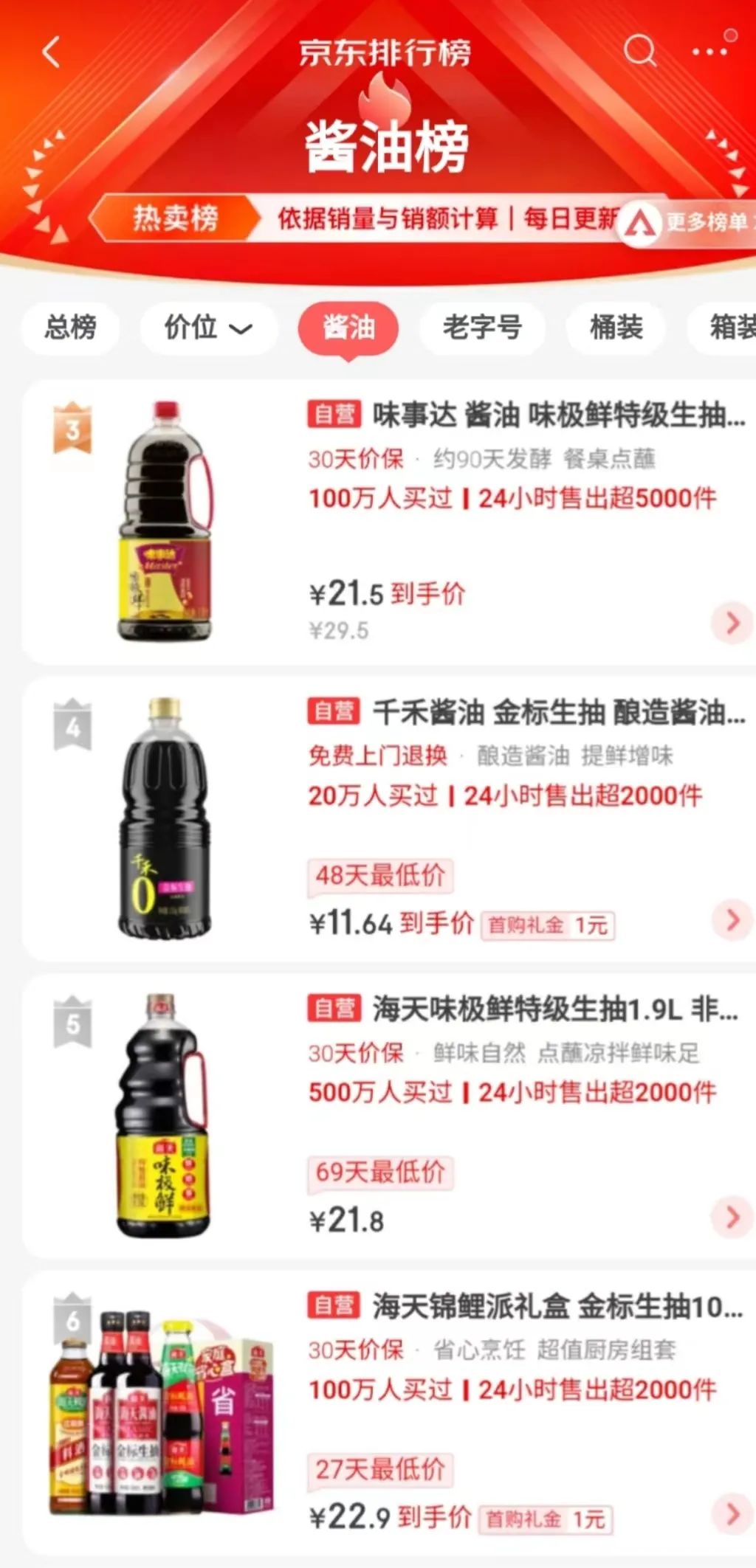Switch to the 总榜 tab
Viewport: 756px width, 1568px height.
click(71, 327)
